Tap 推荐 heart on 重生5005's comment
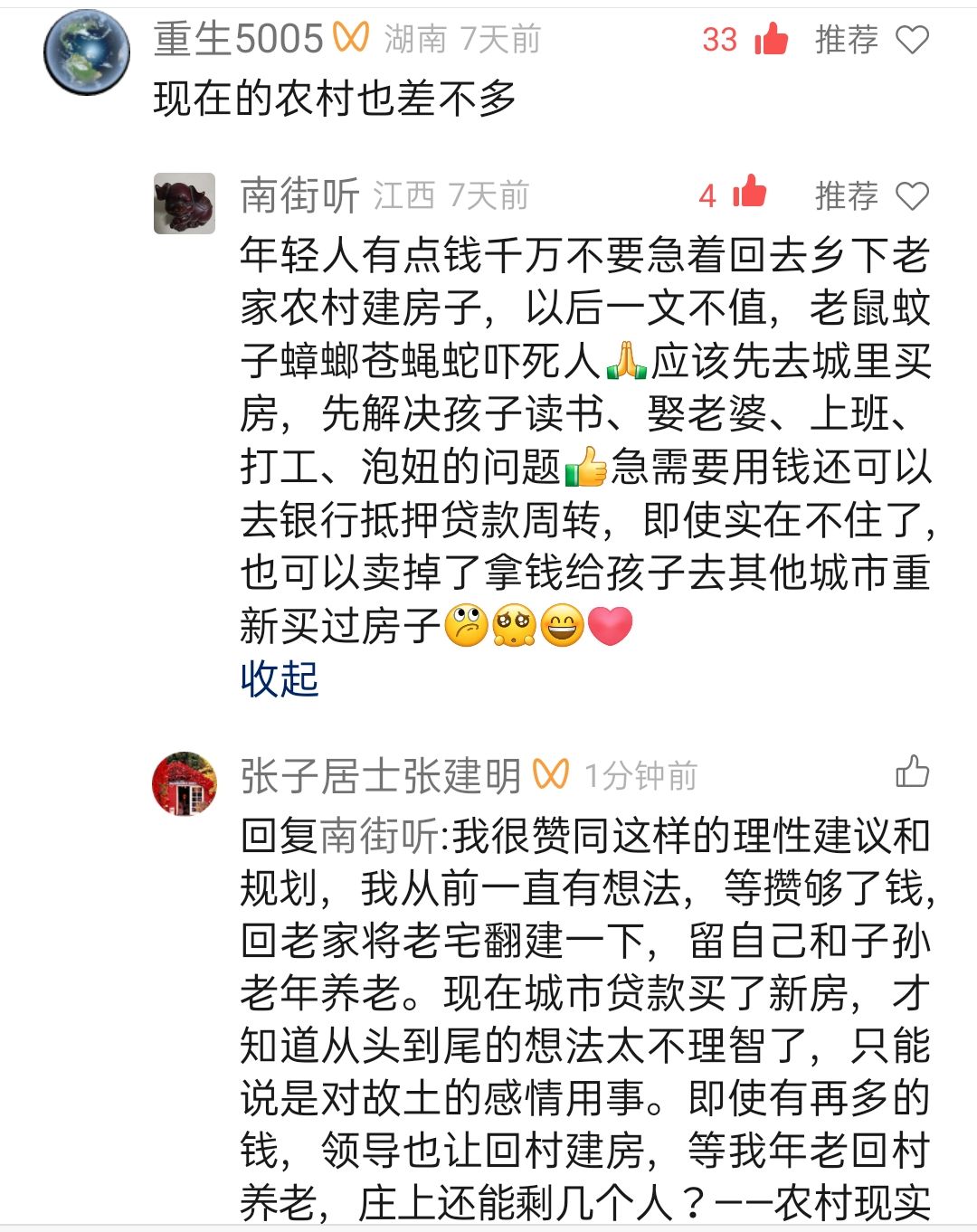Viewport: 977px width, 1232px height. (x=911, y=40)
